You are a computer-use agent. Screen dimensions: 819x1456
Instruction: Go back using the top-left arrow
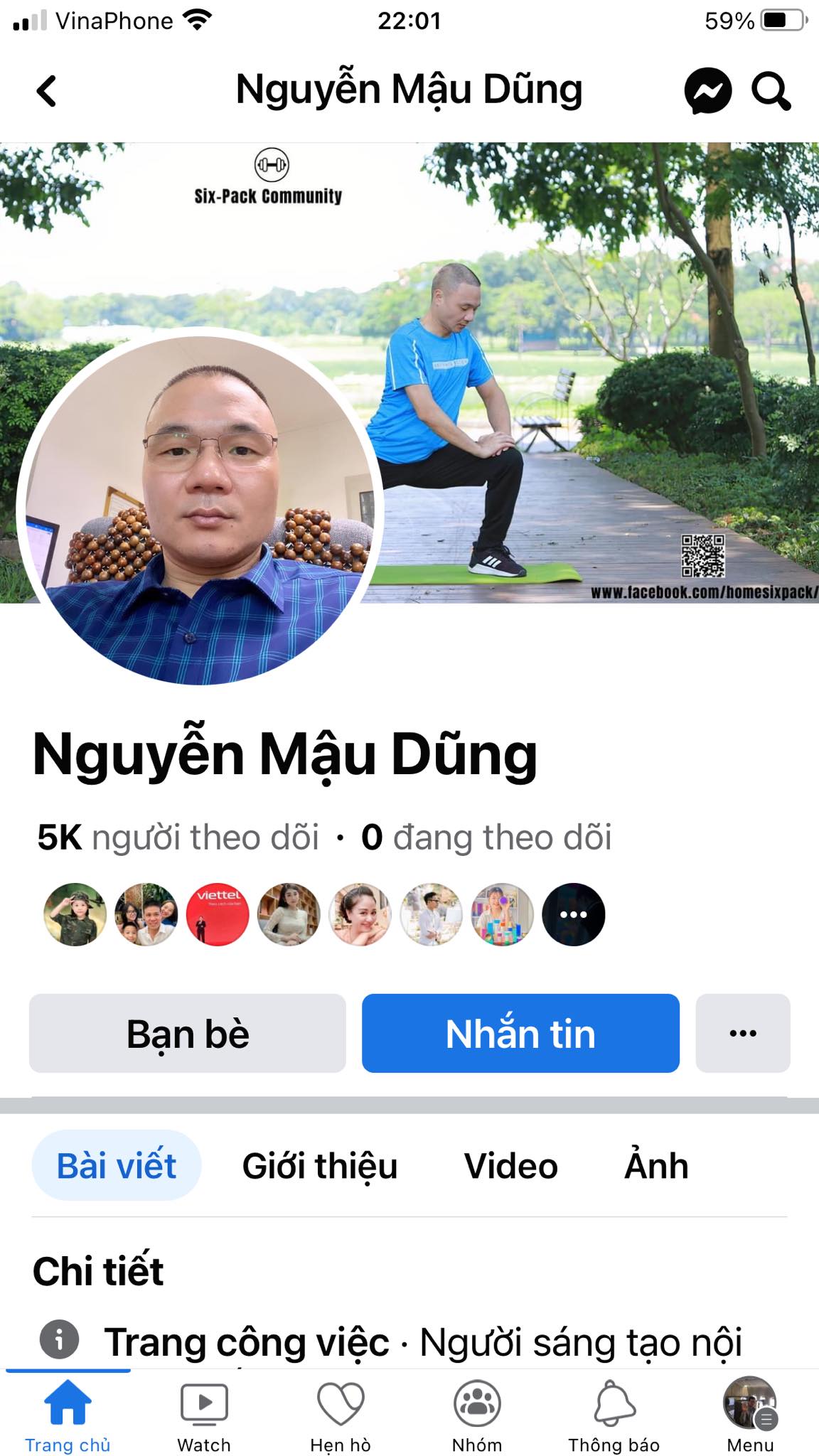click(x=46, y=91)
